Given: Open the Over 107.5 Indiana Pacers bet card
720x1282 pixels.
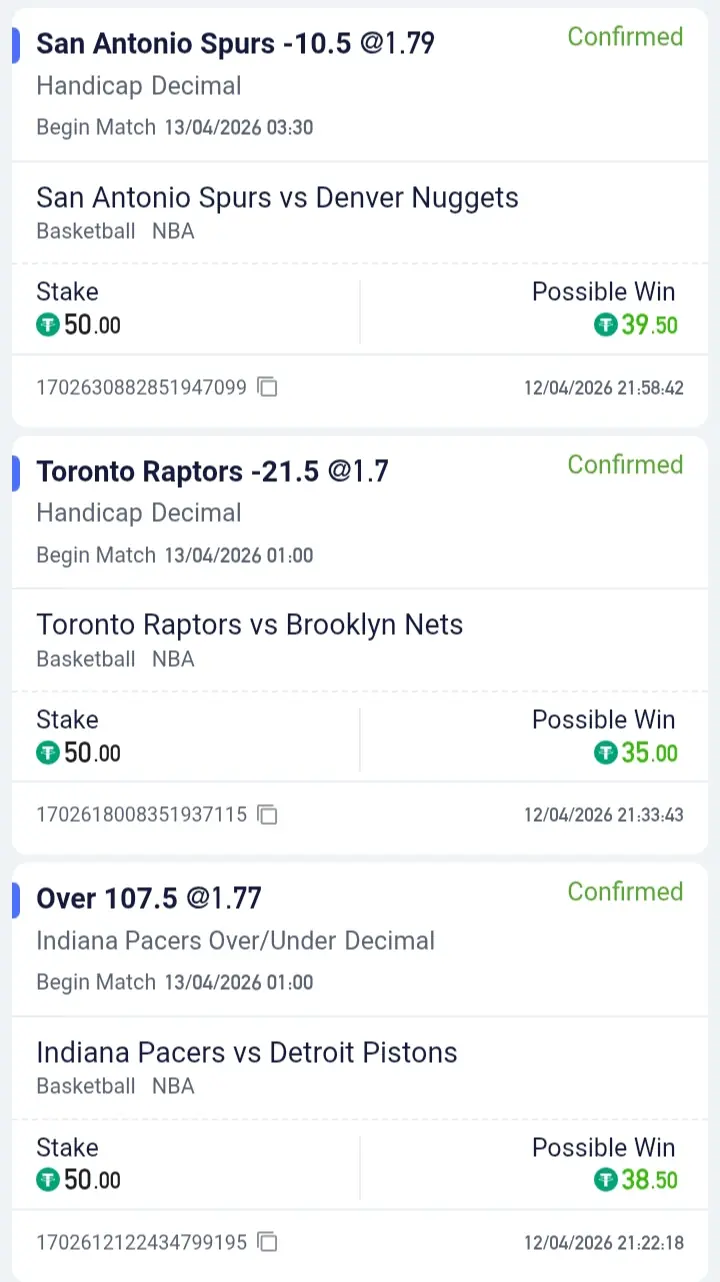Looking at the screenshot, I should (x=149, y=898).
